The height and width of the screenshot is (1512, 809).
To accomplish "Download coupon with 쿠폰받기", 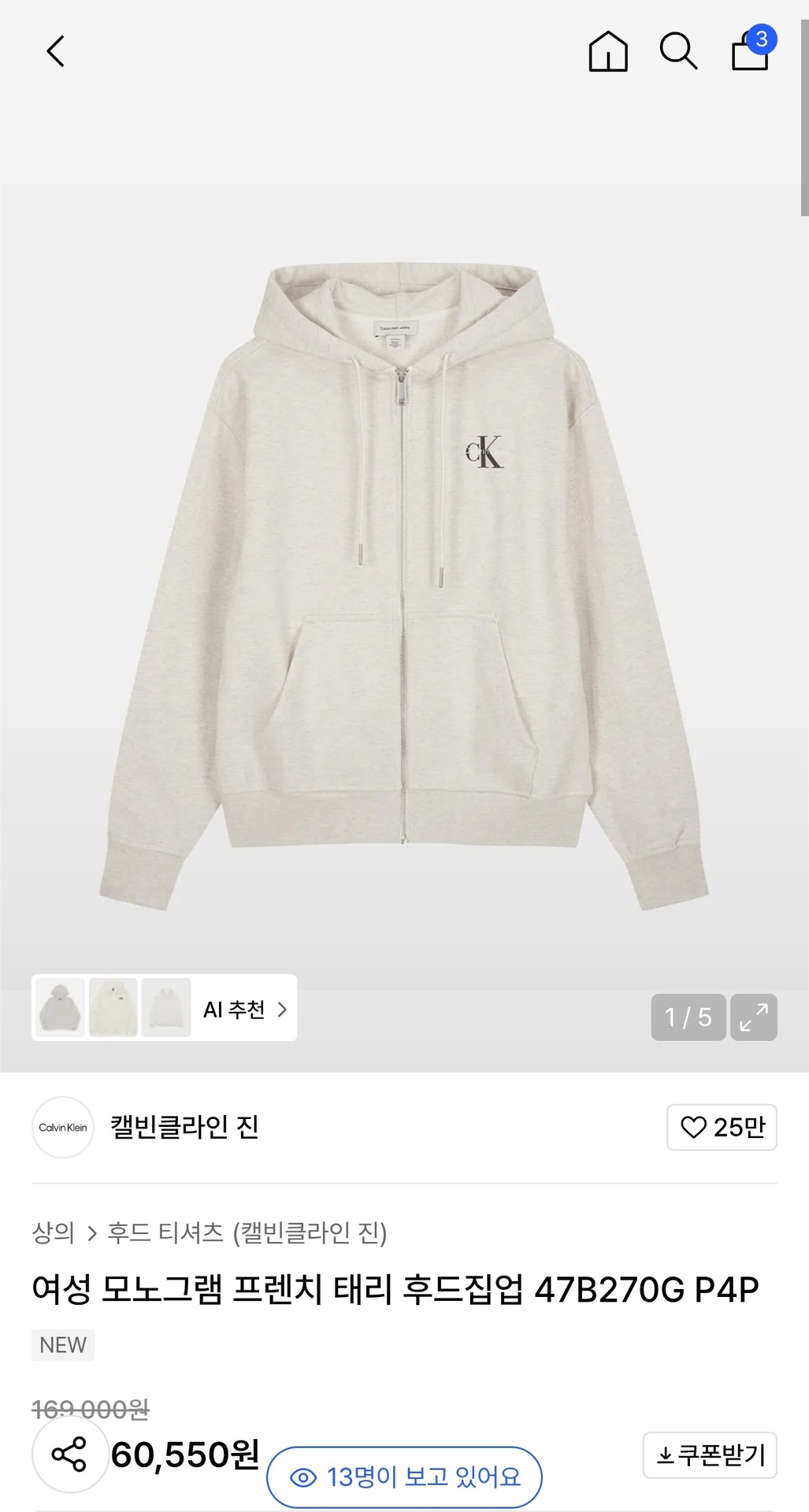I will click(x=711, y=1455).
